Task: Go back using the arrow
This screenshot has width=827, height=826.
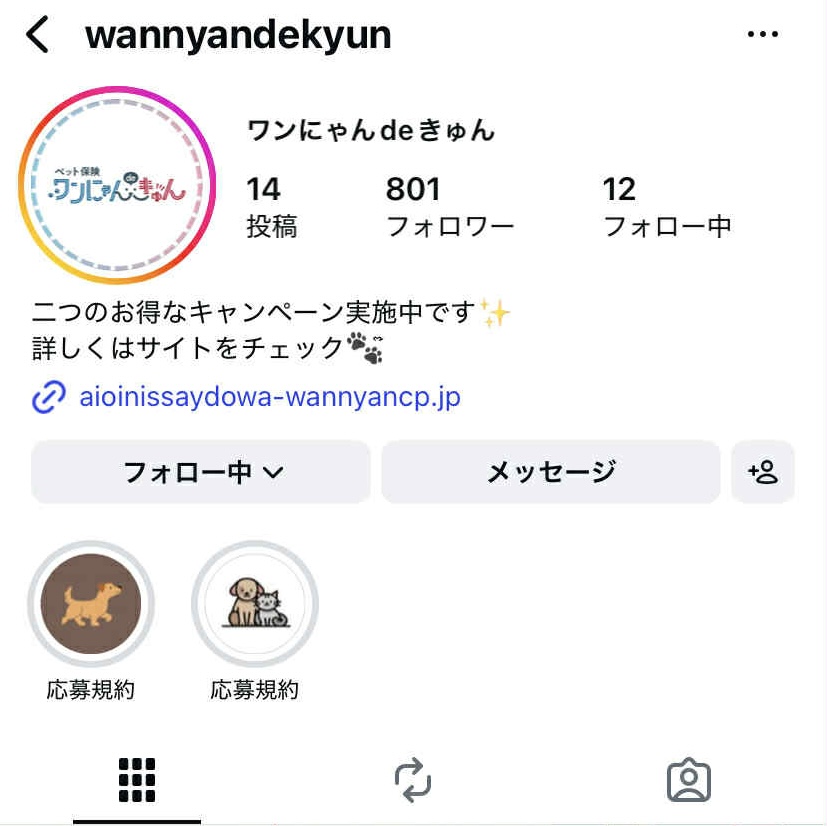Action: (x=38, y=36)
